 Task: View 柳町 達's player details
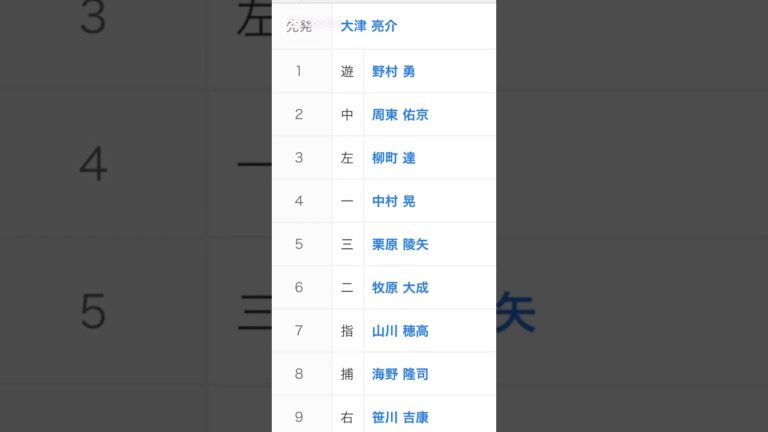[393, 158]
